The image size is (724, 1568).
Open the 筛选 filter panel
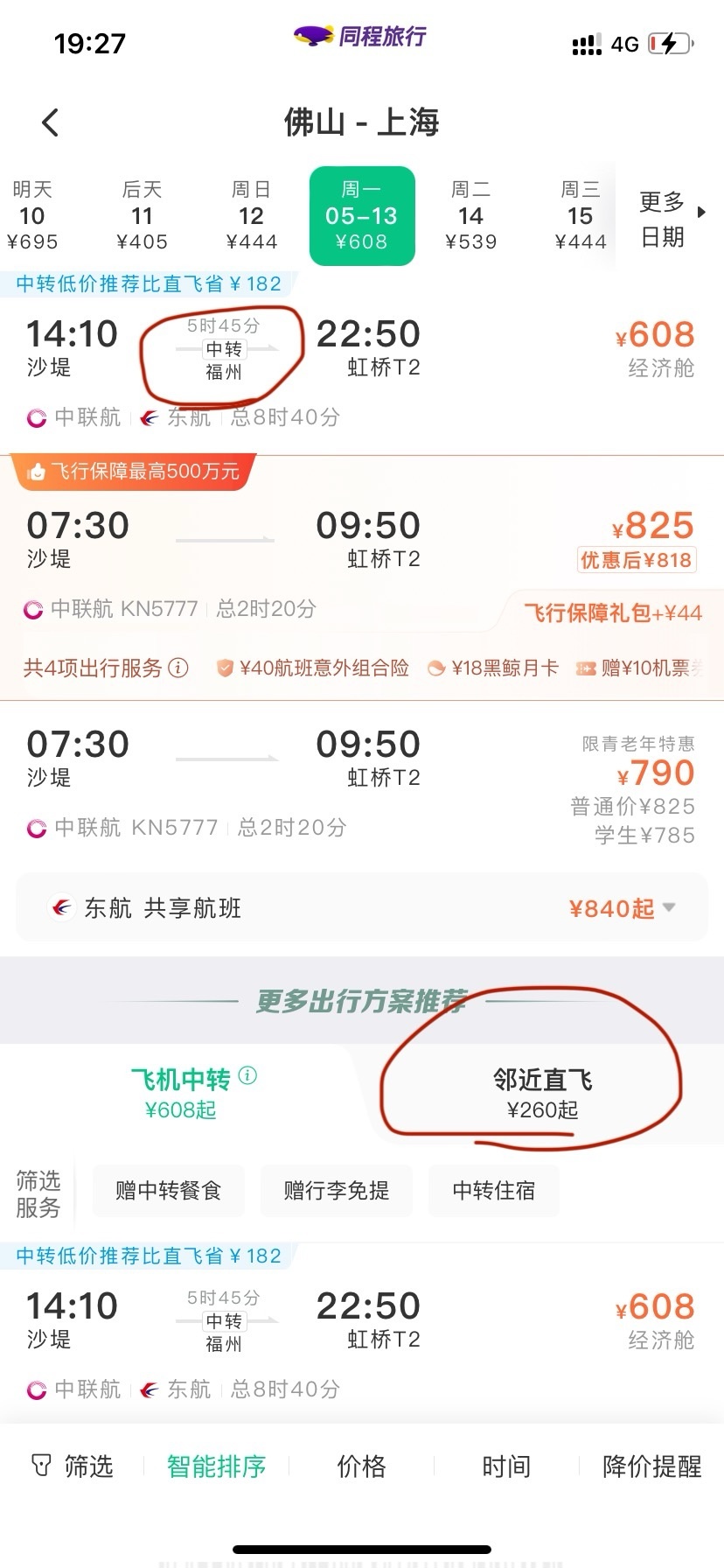[73, 1466]
